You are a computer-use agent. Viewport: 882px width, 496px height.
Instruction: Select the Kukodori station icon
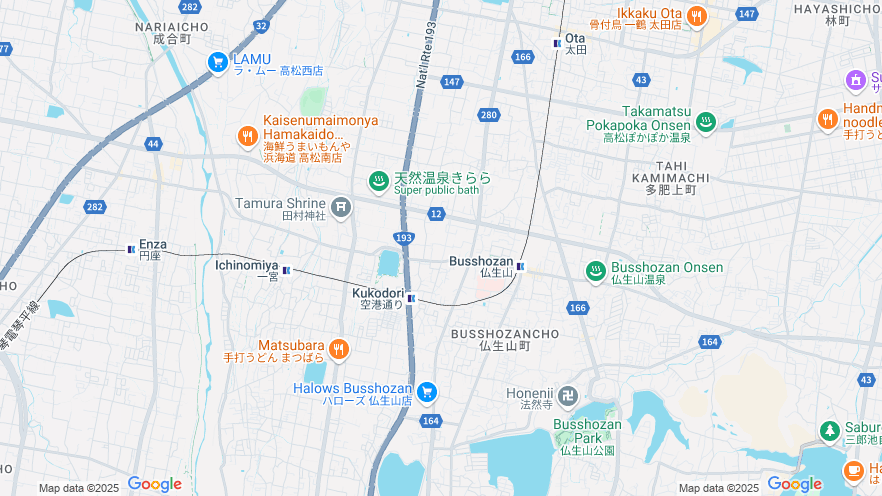[x=411, y=298]
